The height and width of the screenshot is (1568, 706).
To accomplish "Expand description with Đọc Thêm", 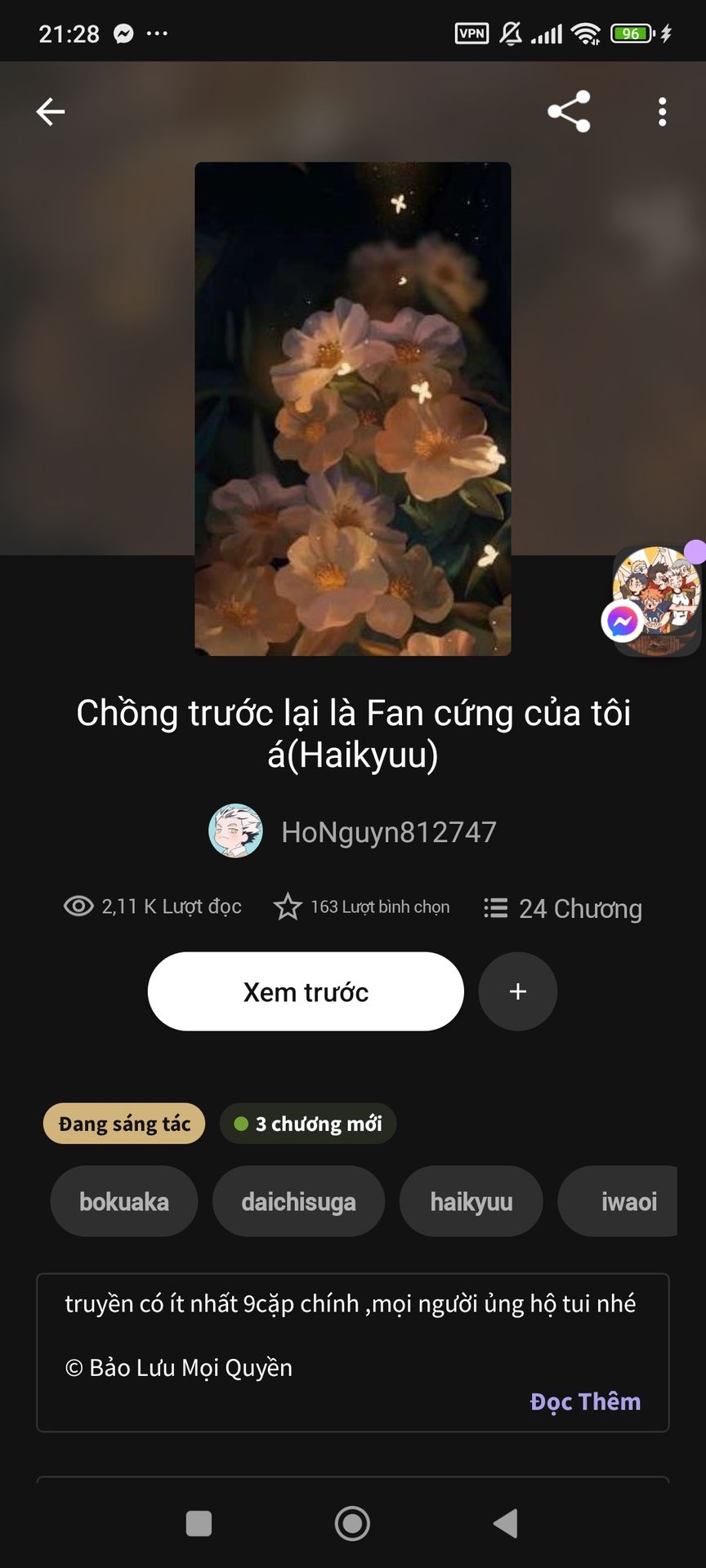I will [585, 1401].
